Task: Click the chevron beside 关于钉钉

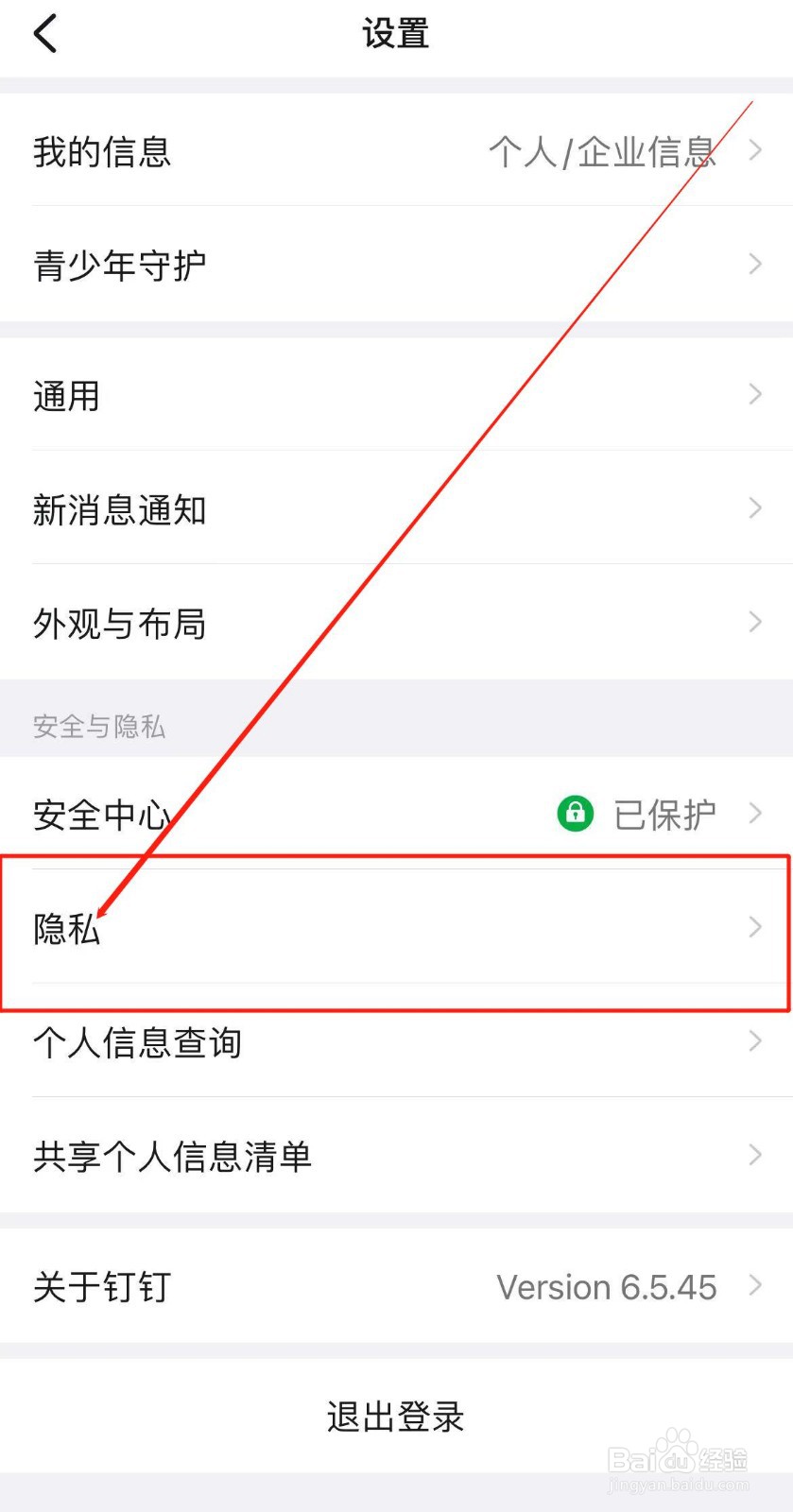Action: (753, 1285)
